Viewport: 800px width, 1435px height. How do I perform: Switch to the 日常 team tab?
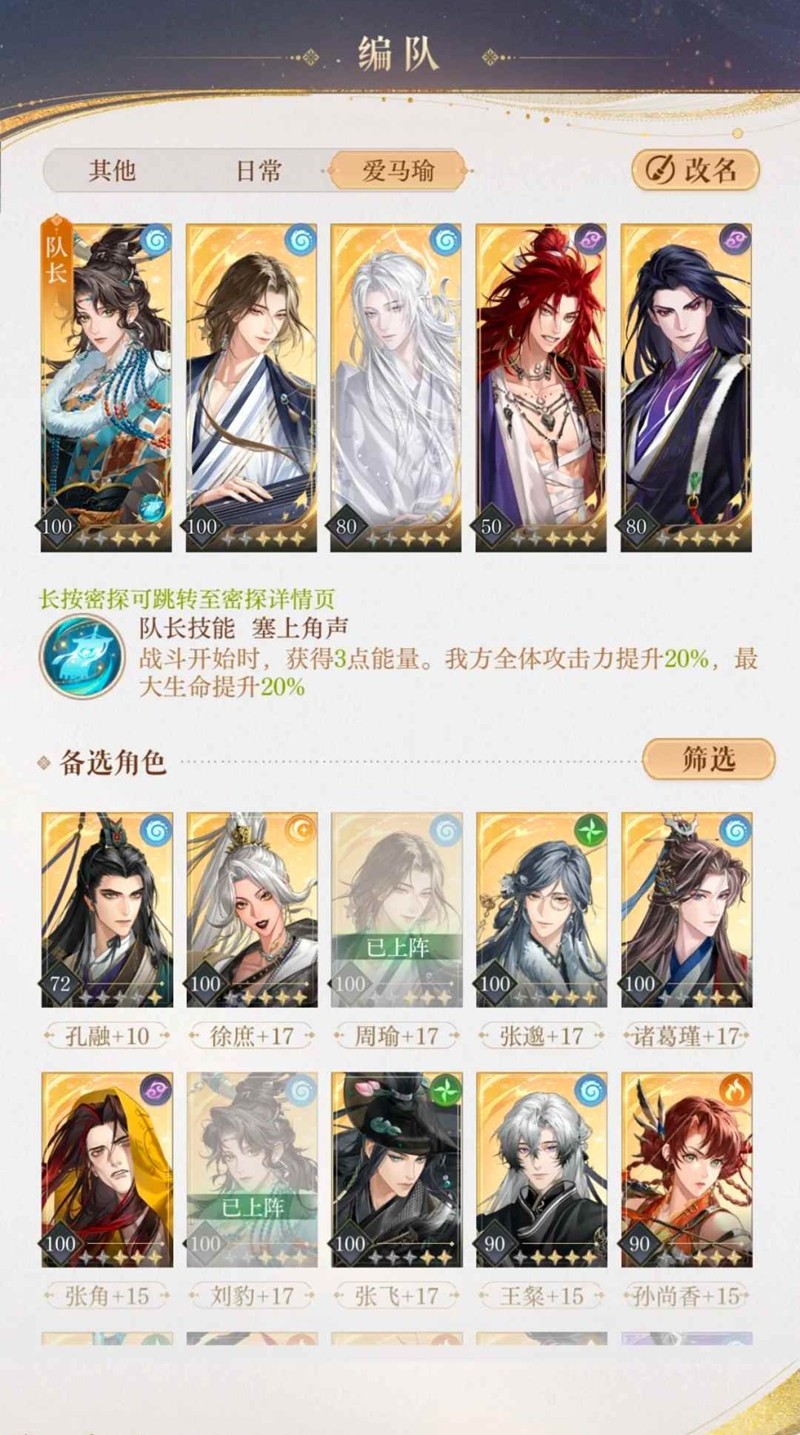click(x=258, y=171)
